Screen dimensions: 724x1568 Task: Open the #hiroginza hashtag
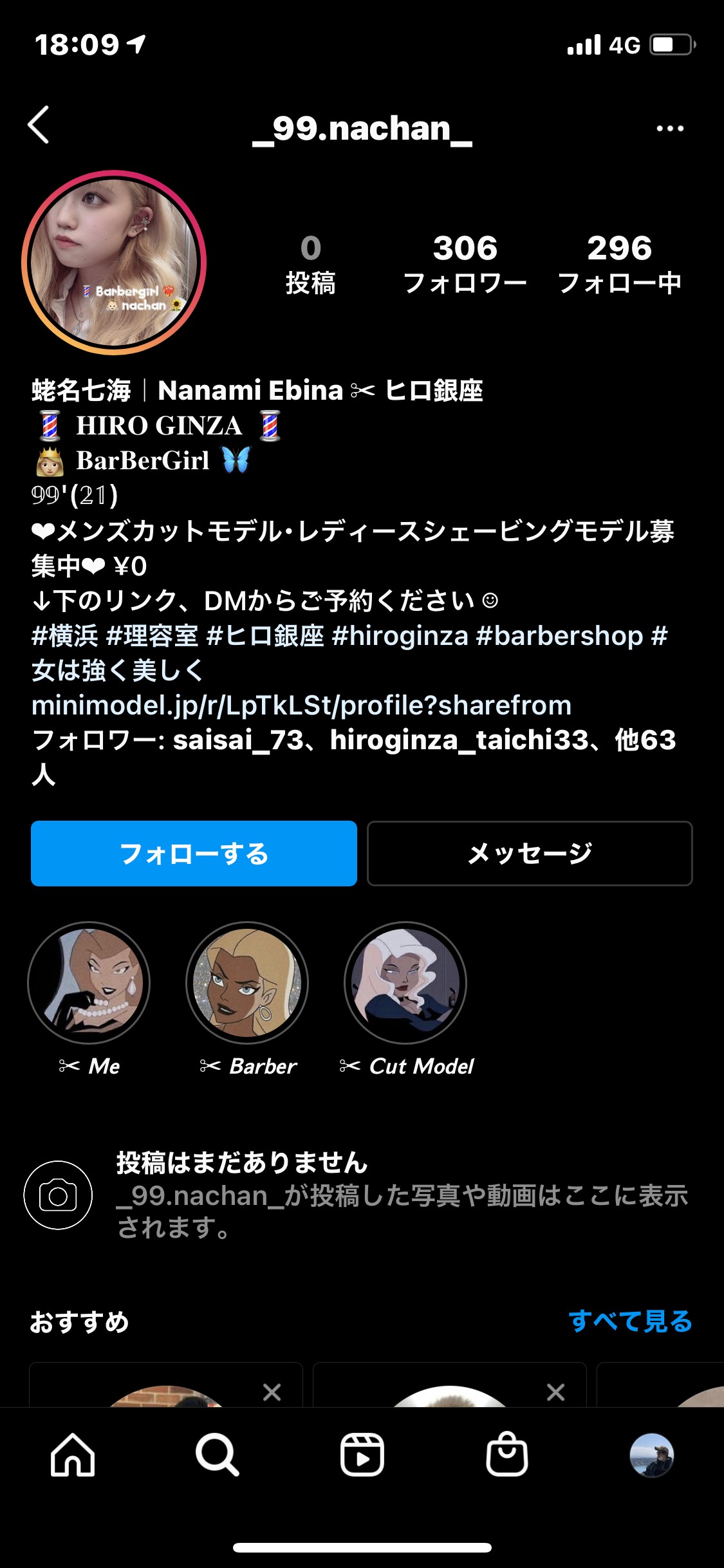(x=400, y=636)
